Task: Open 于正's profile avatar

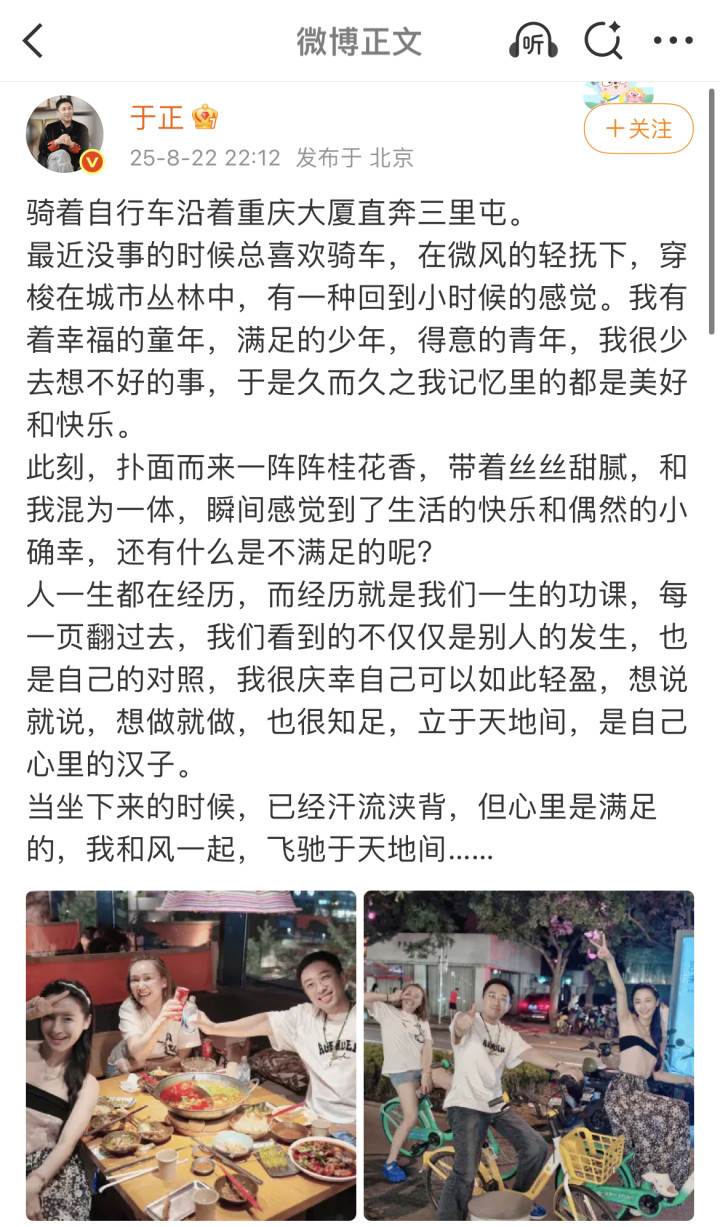Action: 65,134
